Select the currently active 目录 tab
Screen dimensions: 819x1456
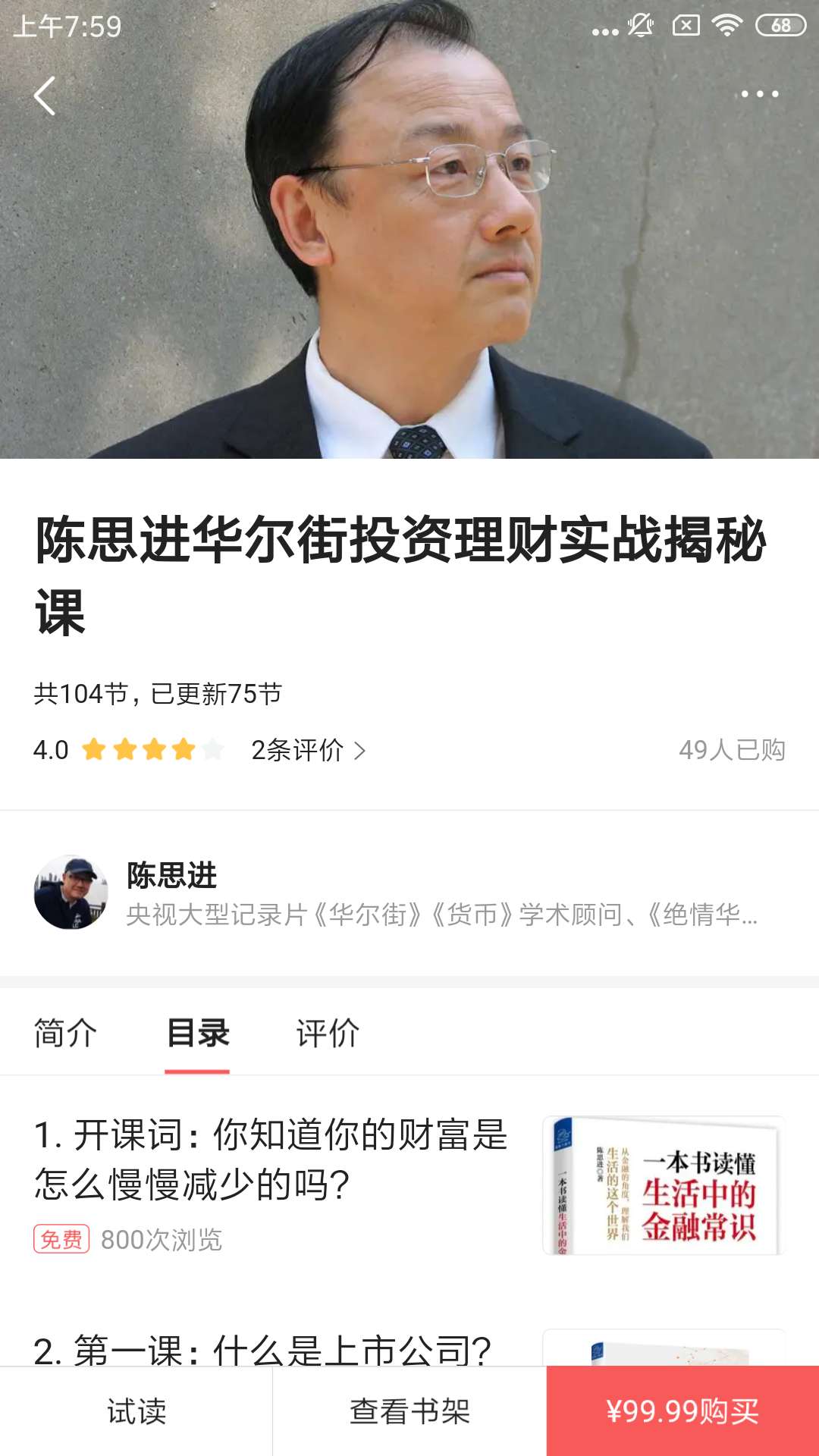tap(199, 1034)
